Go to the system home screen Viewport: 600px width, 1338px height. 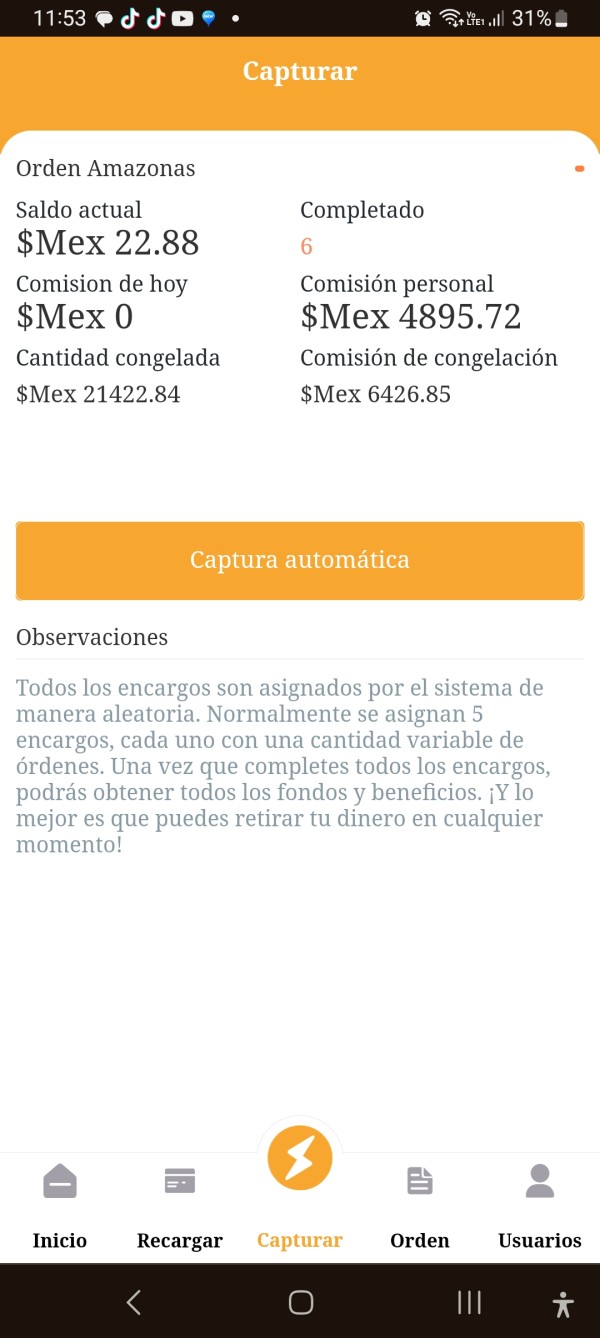tap(301, 1302)
